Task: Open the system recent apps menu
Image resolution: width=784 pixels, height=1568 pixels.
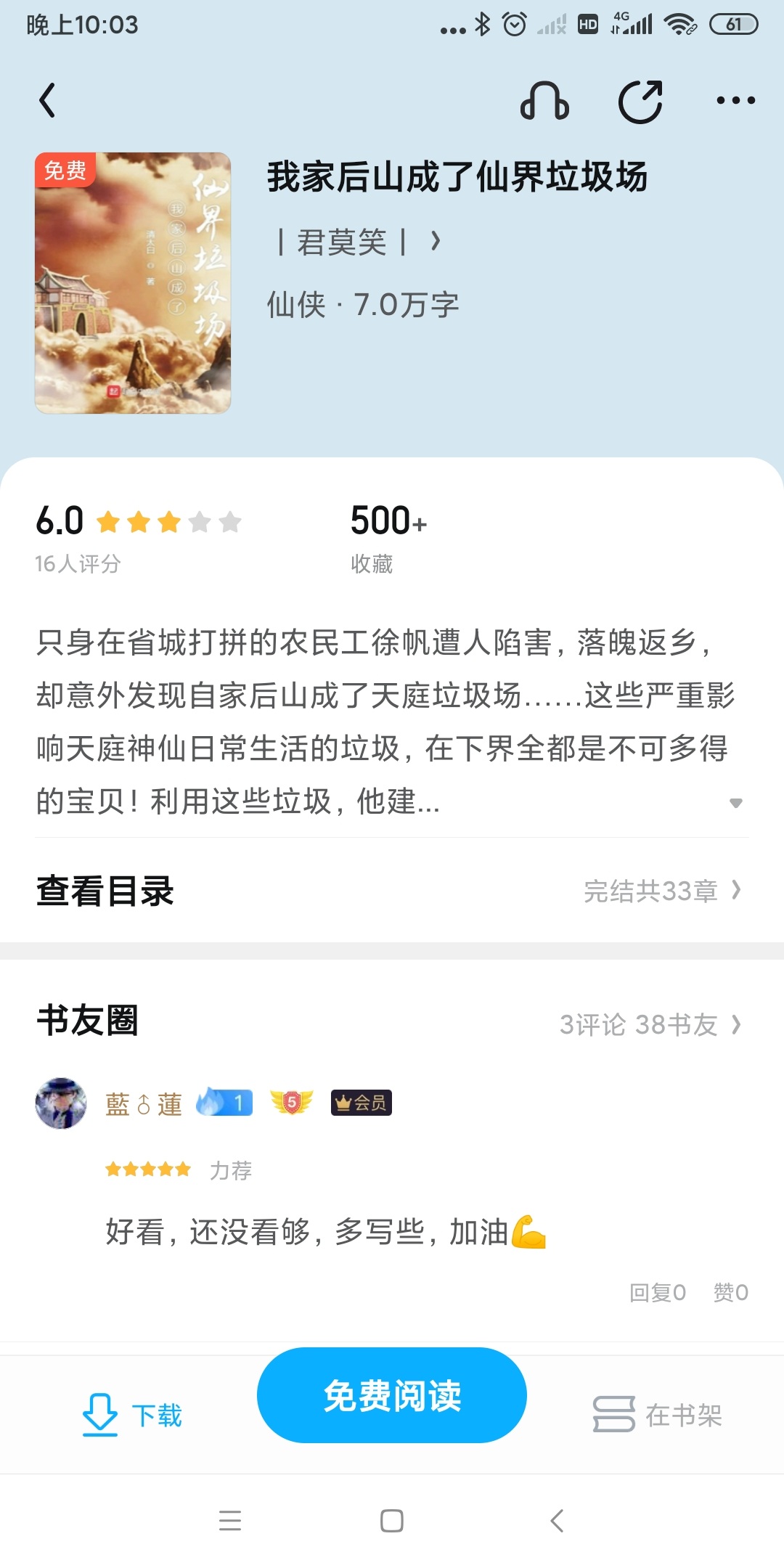Action: (230, 1520)
